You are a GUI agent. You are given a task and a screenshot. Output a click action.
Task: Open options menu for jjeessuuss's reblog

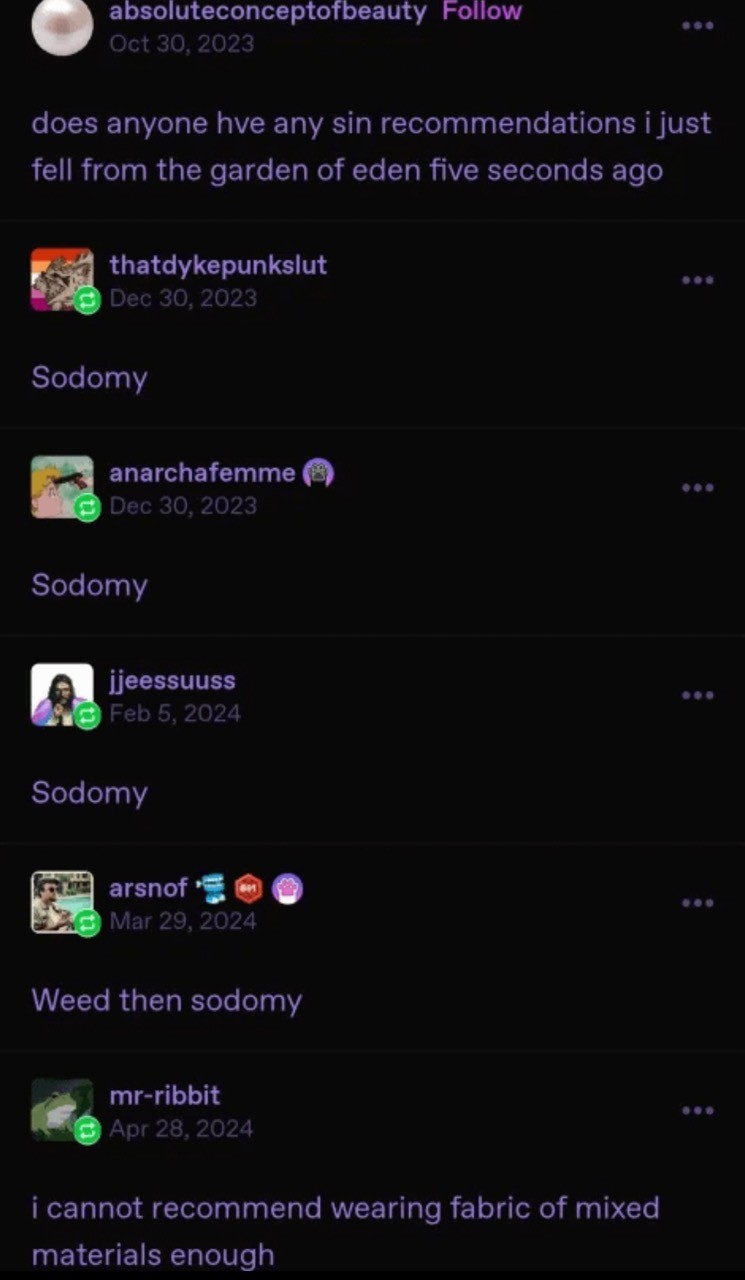pos(697,695)
